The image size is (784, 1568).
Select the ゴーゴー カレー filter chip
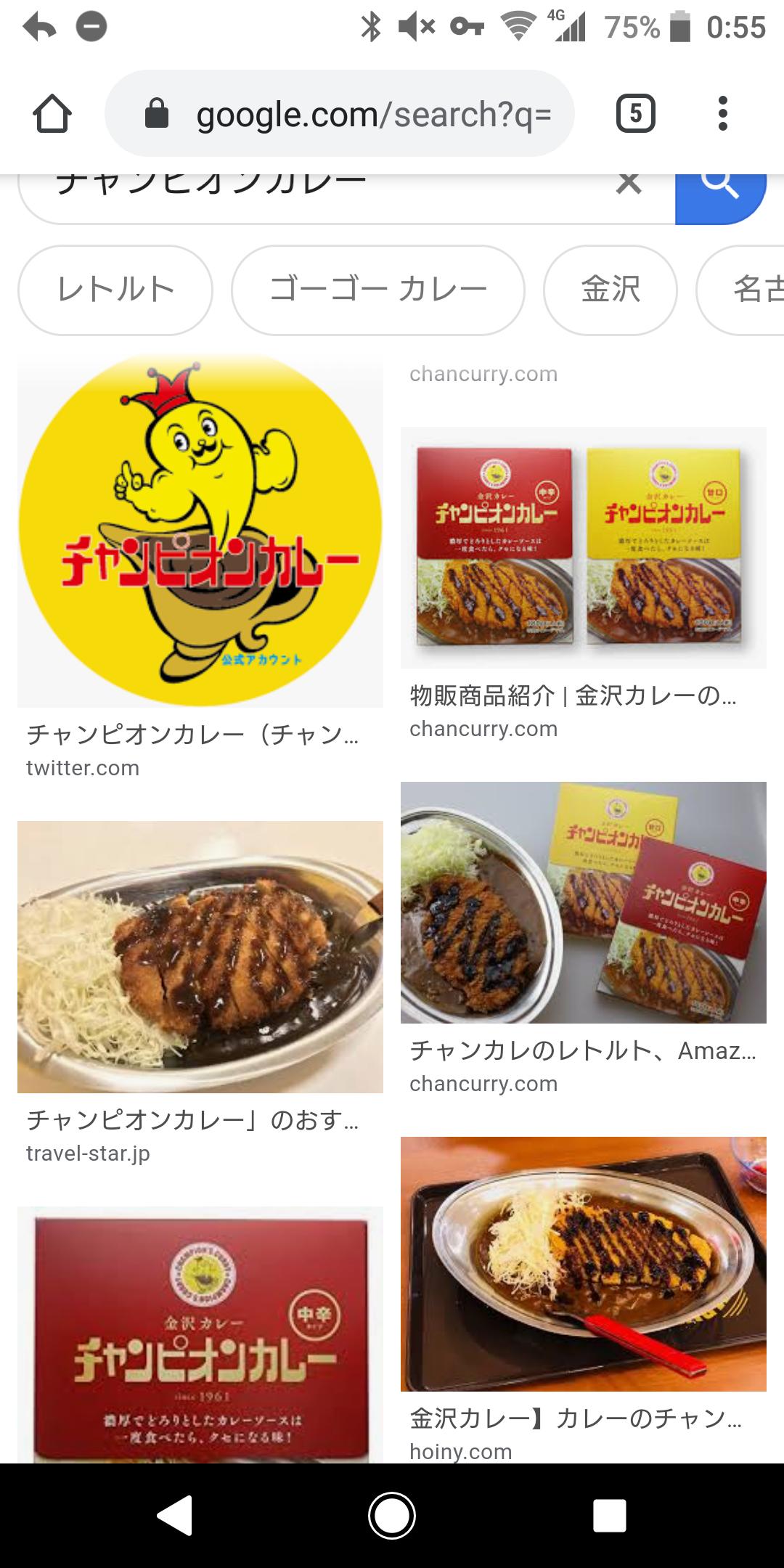[377, 290]
